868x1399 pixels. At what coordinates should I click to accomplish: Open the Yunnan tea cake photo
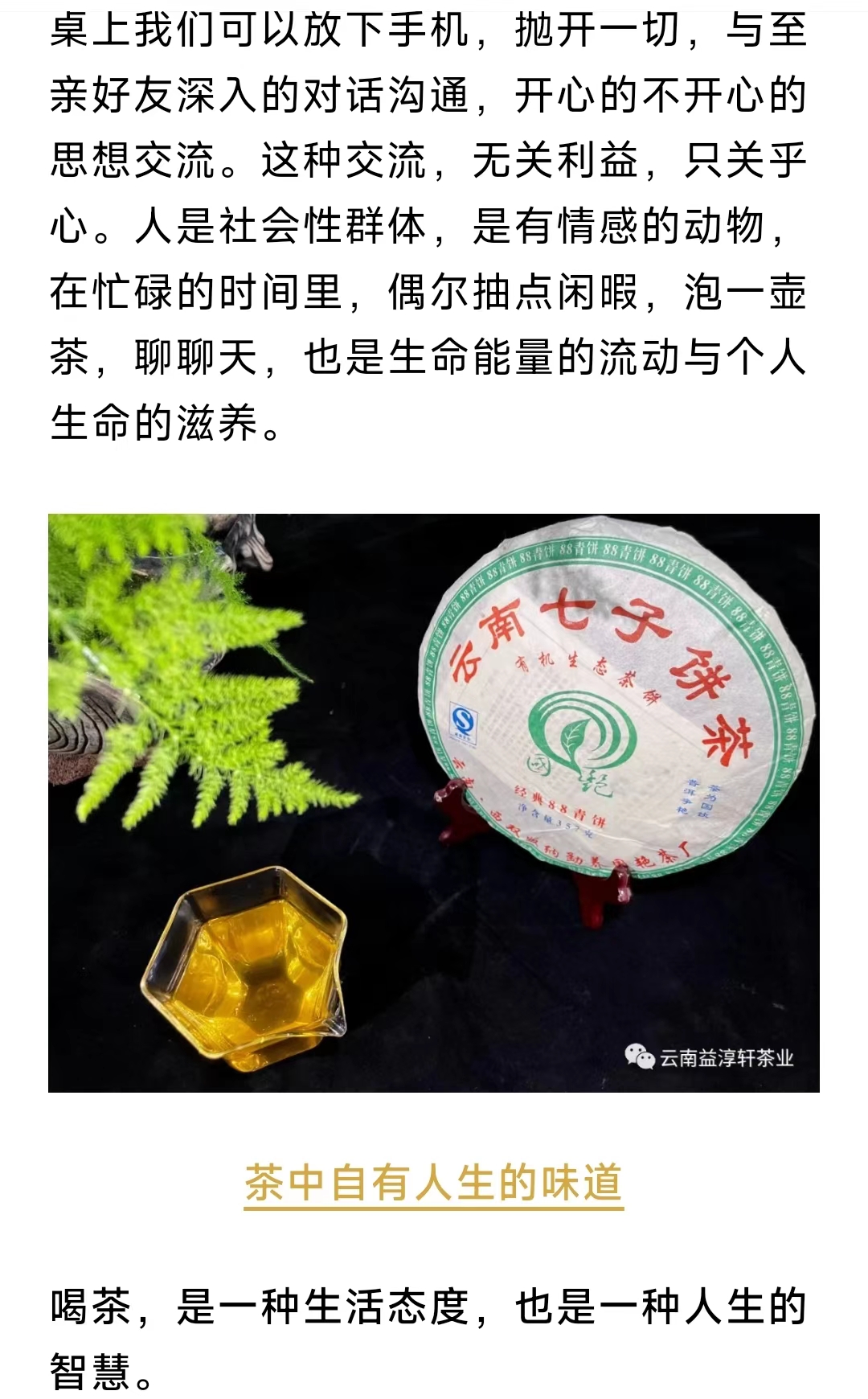click(x=434, y=802)
